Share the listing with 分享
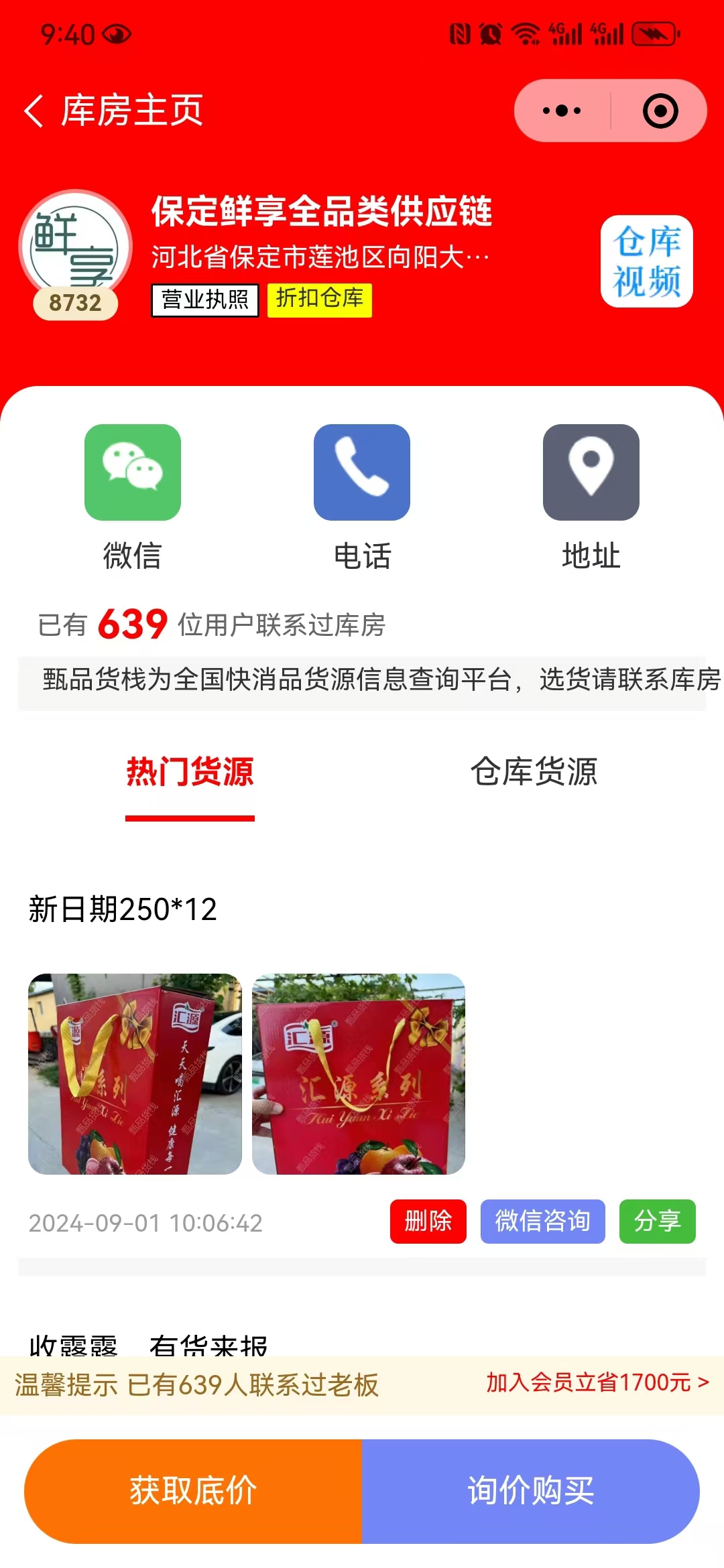The image size is (724, 1568). click(657, 1221)
